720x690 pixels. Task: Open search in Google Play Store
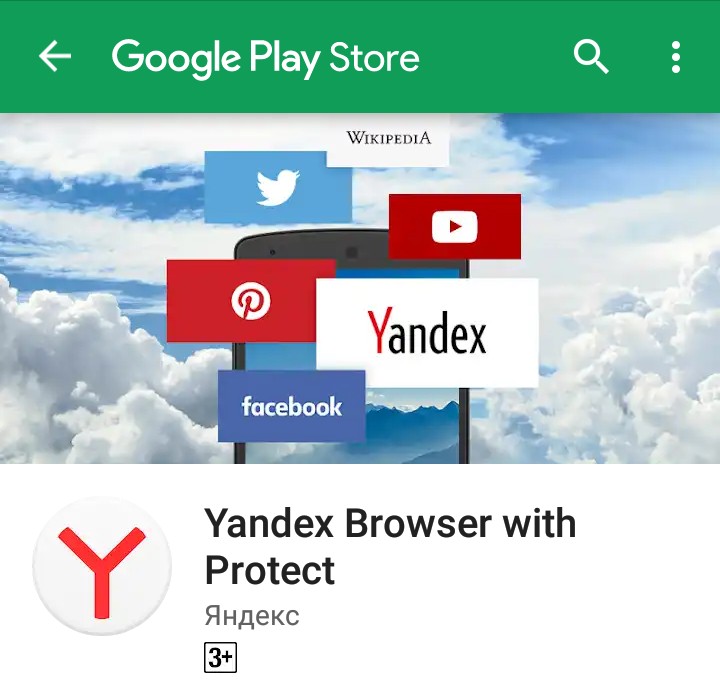coord(591,57)
